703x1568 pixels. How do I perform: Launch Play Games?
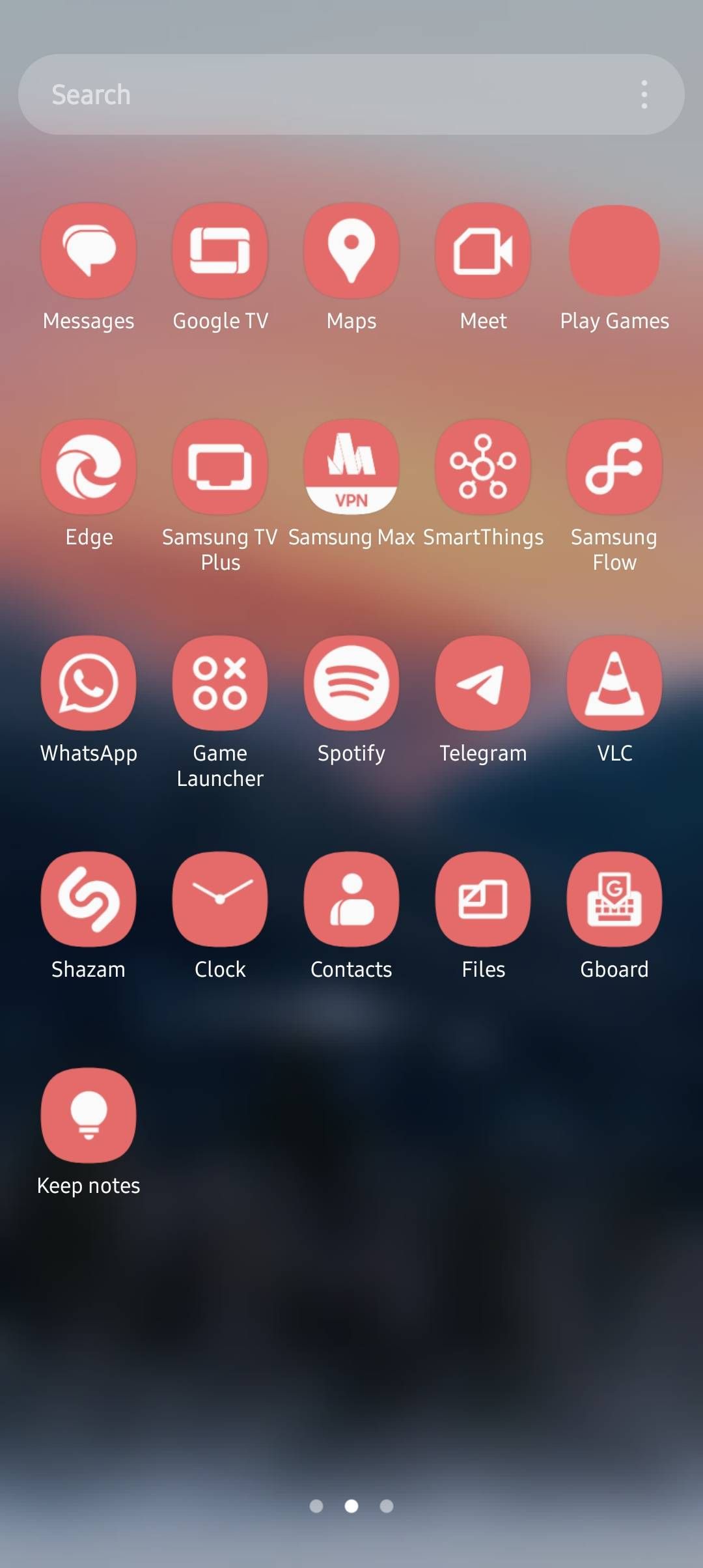pyautogui.click(x=613, y=251)
